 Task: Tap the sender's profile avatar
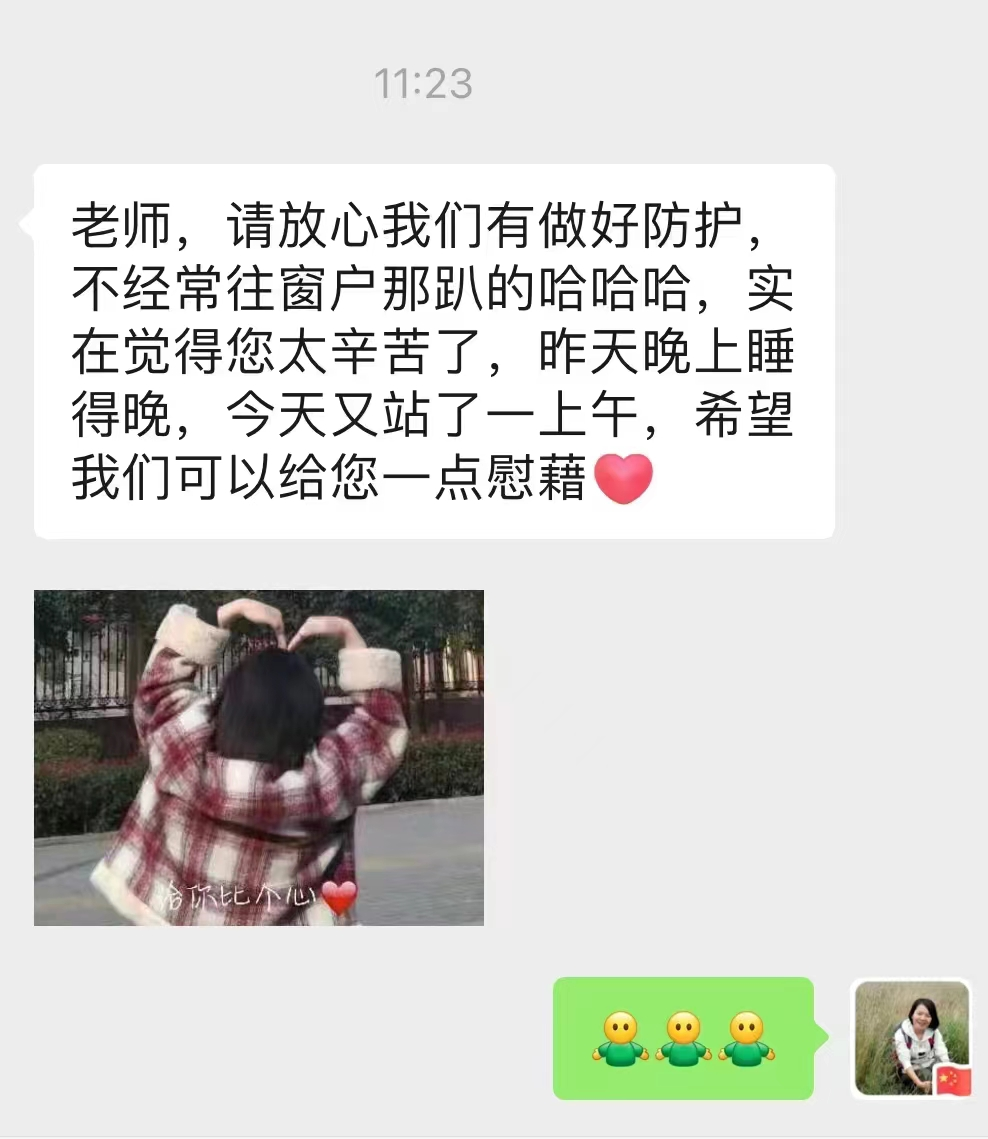[x=912, y=1038]
